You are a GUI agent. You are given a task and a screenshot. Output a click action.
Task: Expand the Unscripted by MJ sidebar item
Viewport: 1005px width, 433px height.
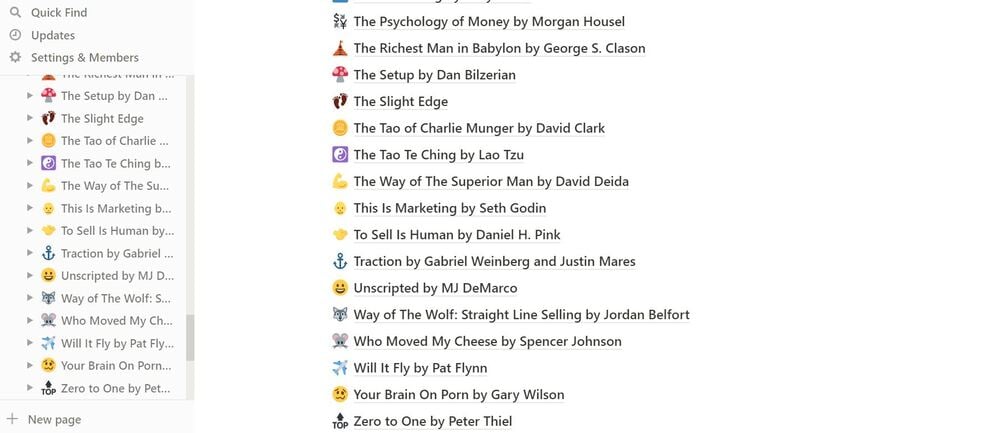29,275
